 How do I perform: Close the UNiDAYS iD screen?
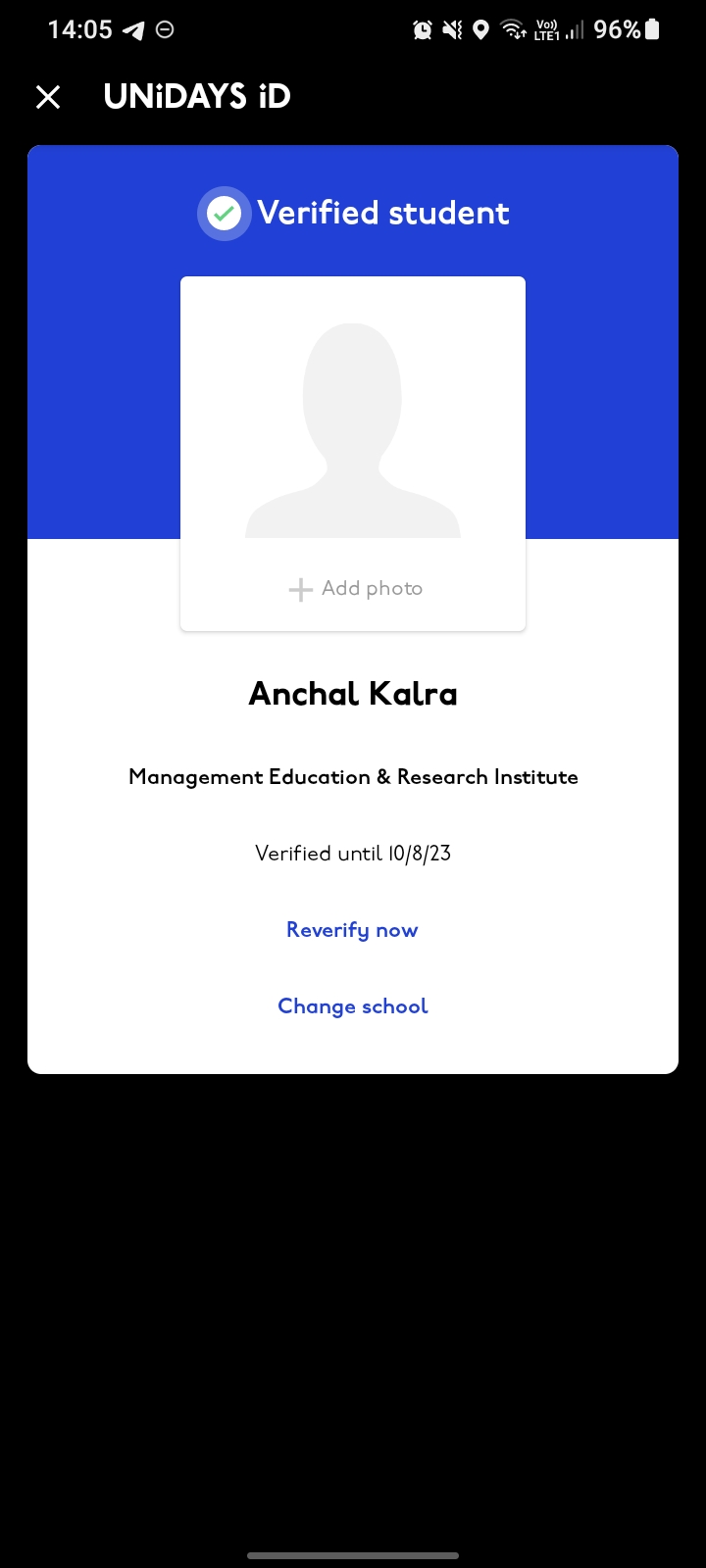48,97
